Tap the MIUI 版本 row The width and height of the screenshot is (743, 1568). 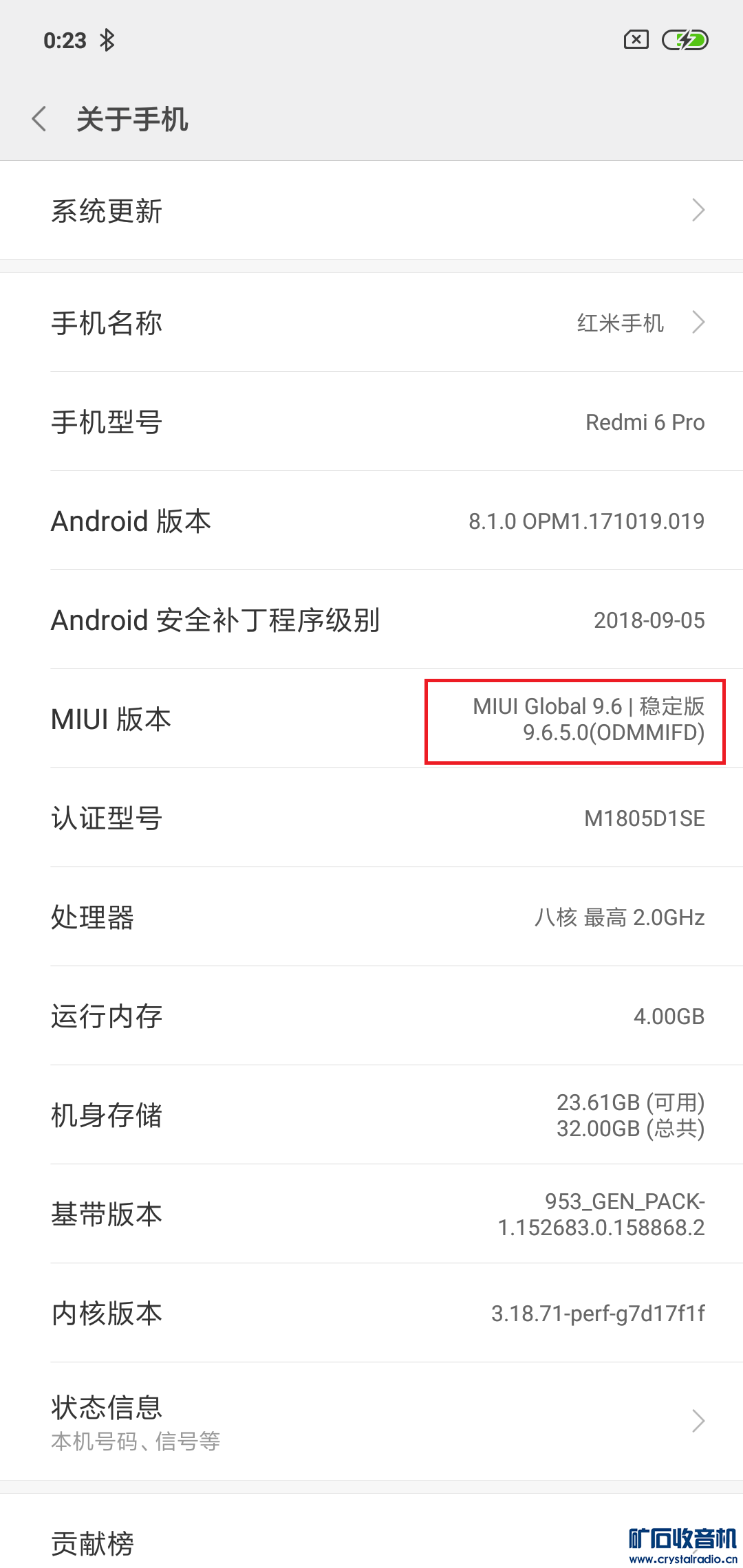click(371, 719)
